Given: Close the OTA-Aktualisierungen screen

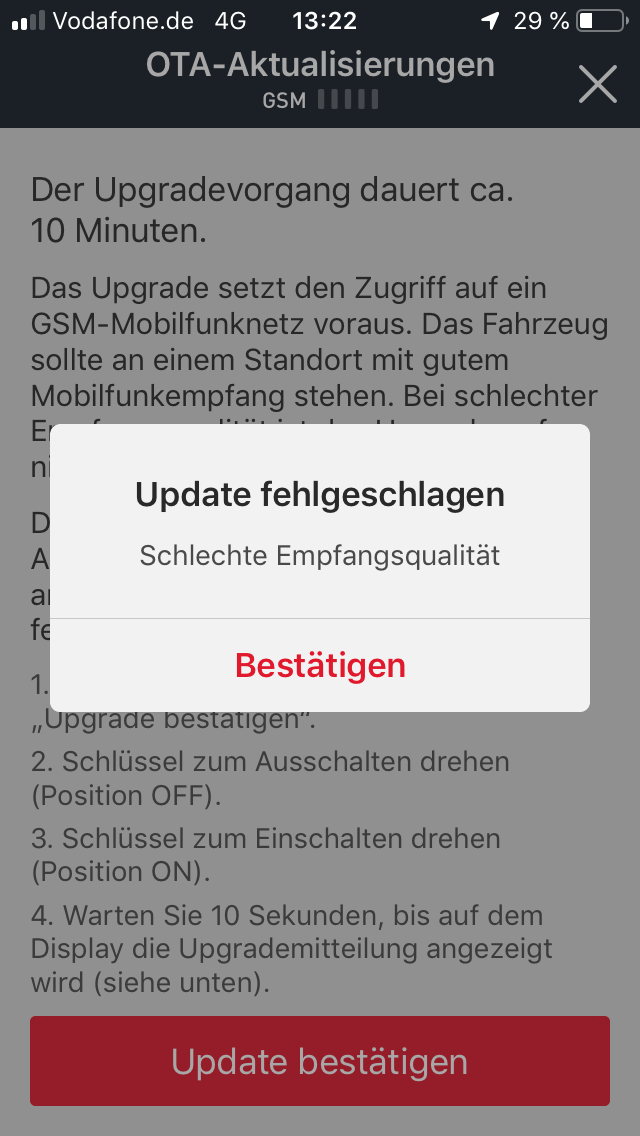Looking at the screenshot, I should (597, 84).
